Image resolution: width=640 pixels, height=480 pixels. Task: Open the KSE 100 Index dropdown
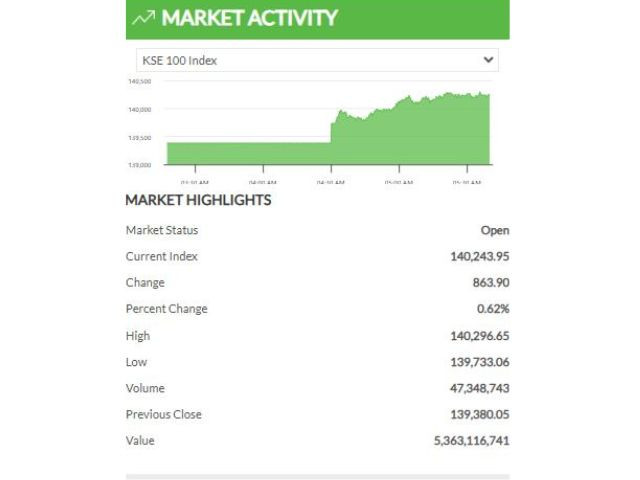click(317, 60)
